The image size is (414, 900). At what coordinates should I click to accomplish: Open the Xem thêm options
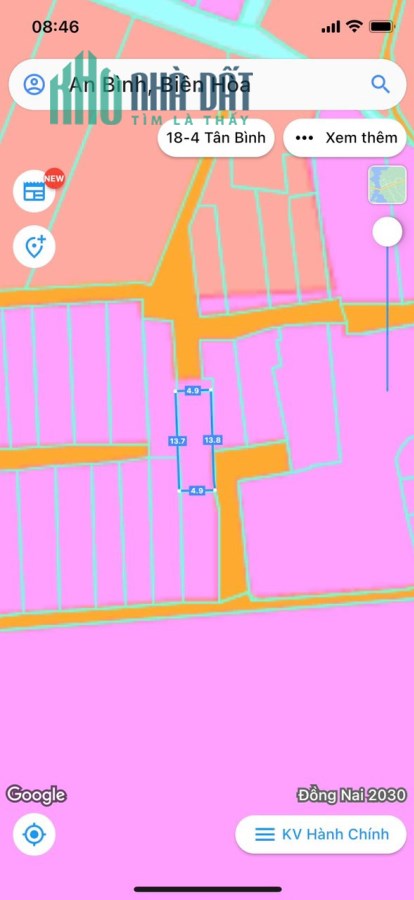[345, 138]
